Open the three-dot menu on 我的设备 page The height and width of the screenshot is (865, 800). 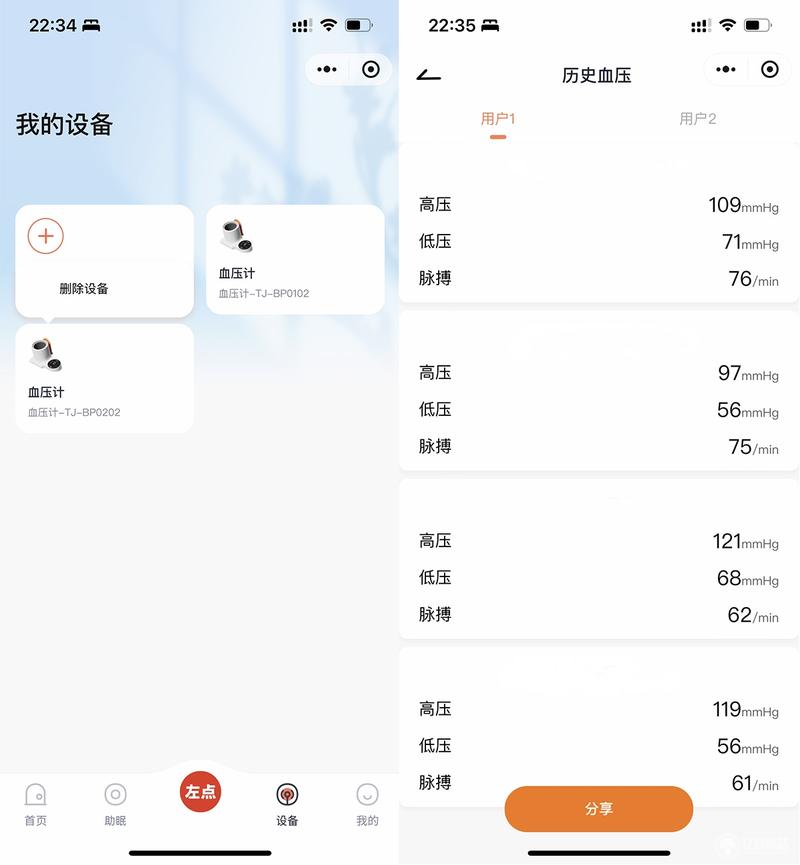click(x=327, y=69)
